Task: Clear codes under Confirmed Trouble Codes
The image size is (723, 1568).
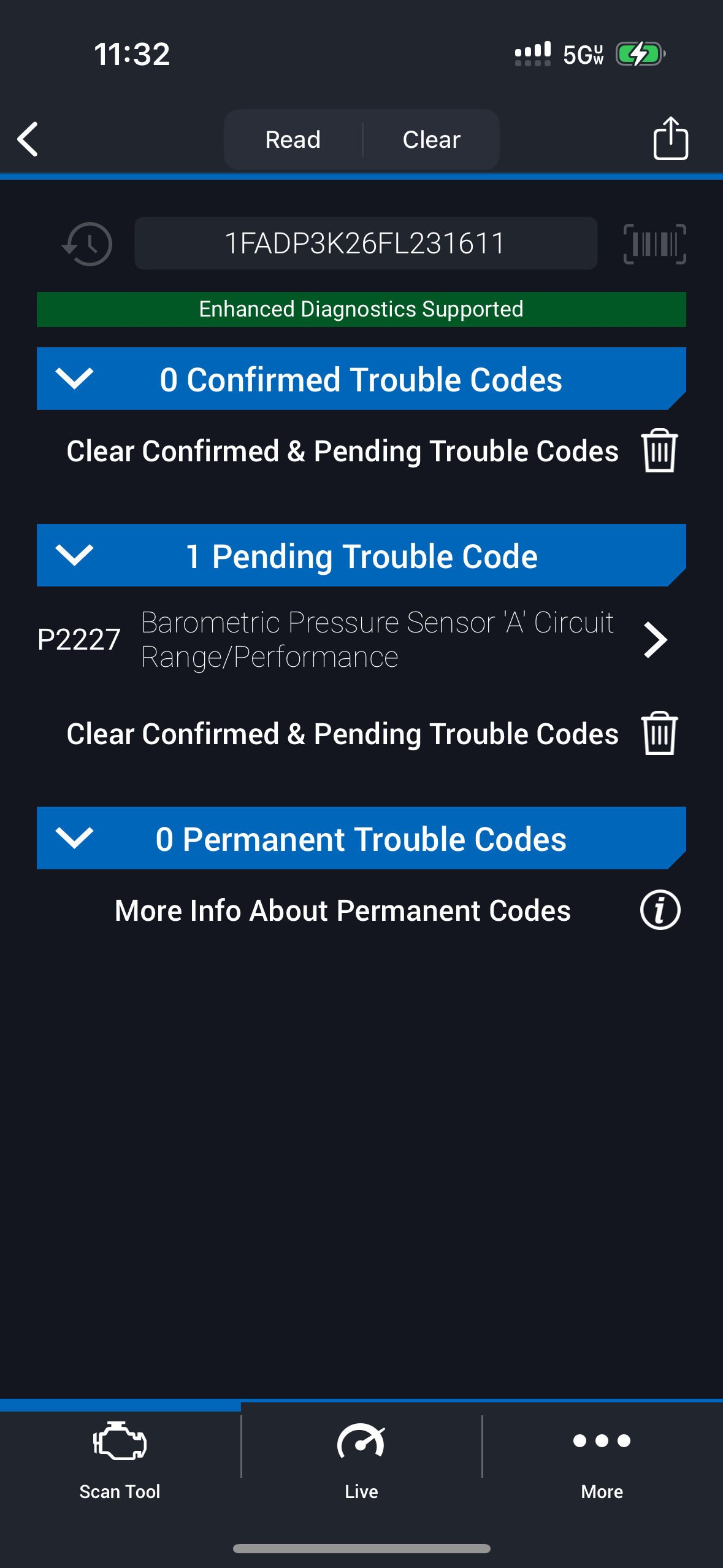Action: coord(659,451)
